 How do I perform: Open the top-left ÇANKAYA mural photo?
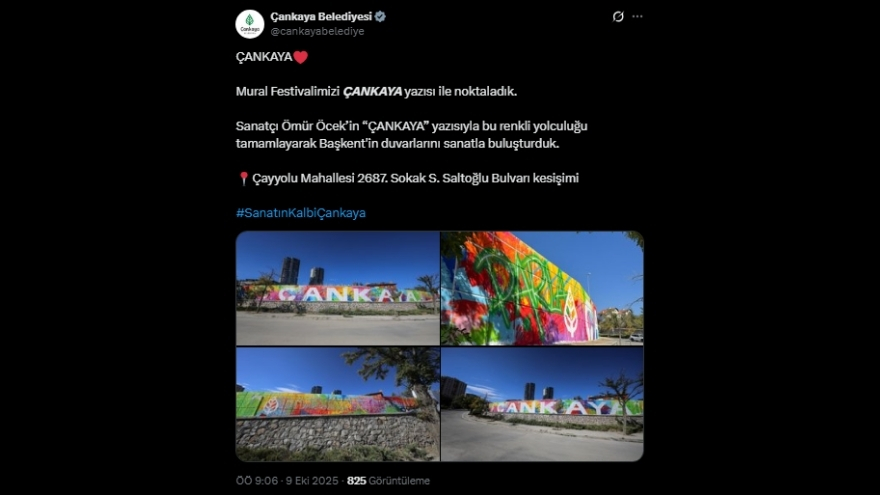[337, 288]
